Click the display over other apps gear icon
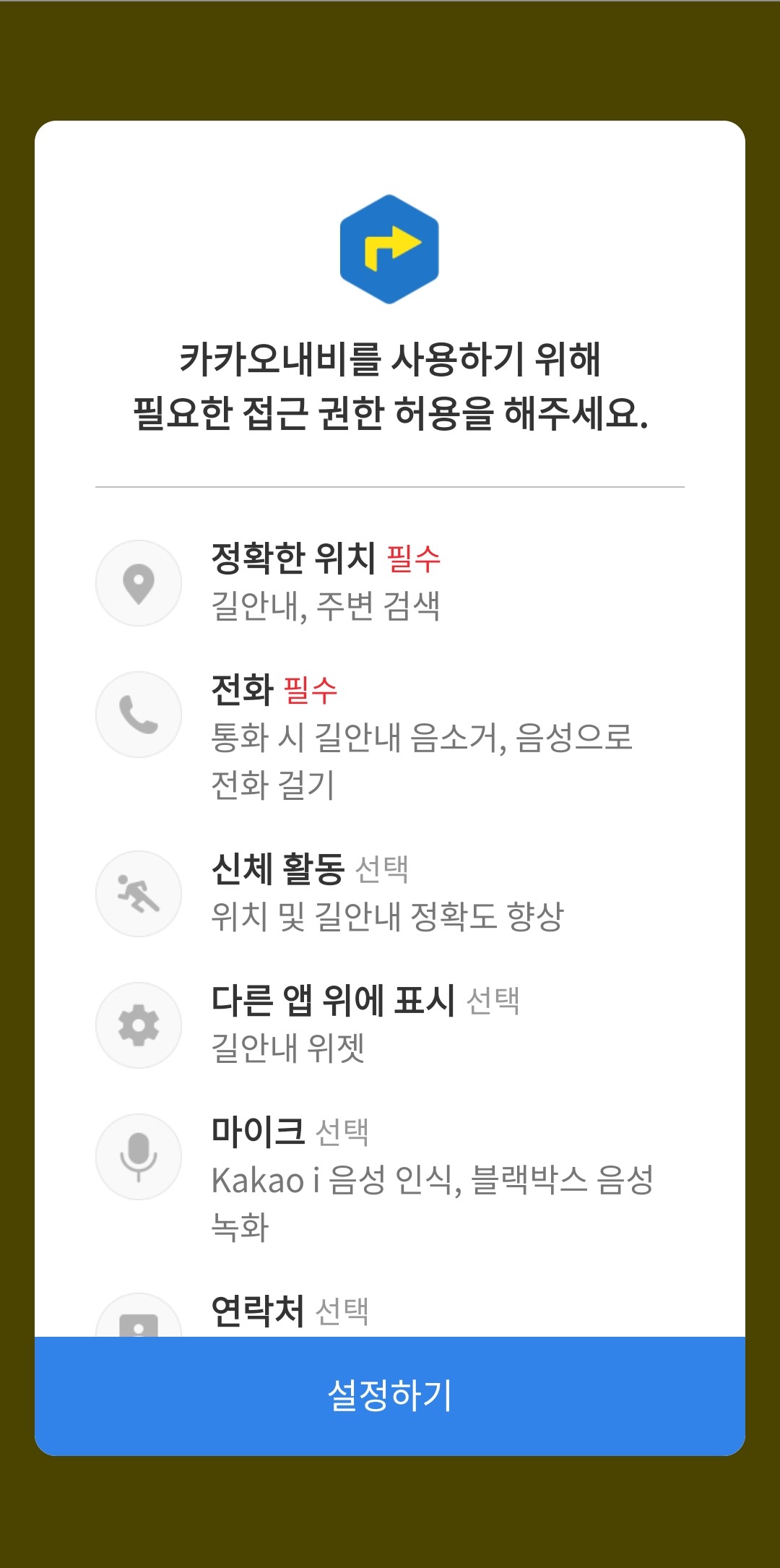Image resolution: width=780 pixels, height=1568 pixels. click(x=139, y=1026)
